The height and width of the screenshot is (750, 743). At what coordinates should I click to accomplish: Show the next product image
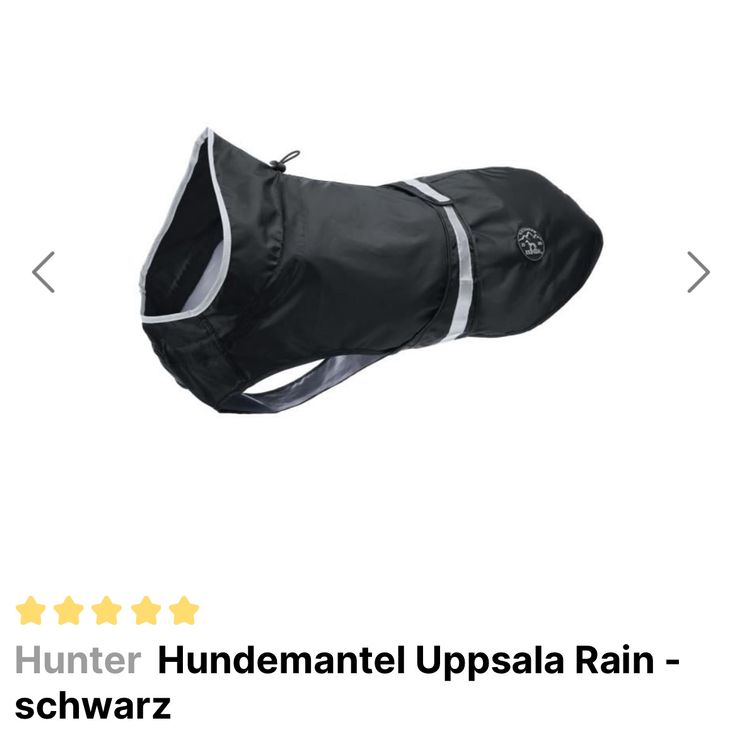(698, 272)
